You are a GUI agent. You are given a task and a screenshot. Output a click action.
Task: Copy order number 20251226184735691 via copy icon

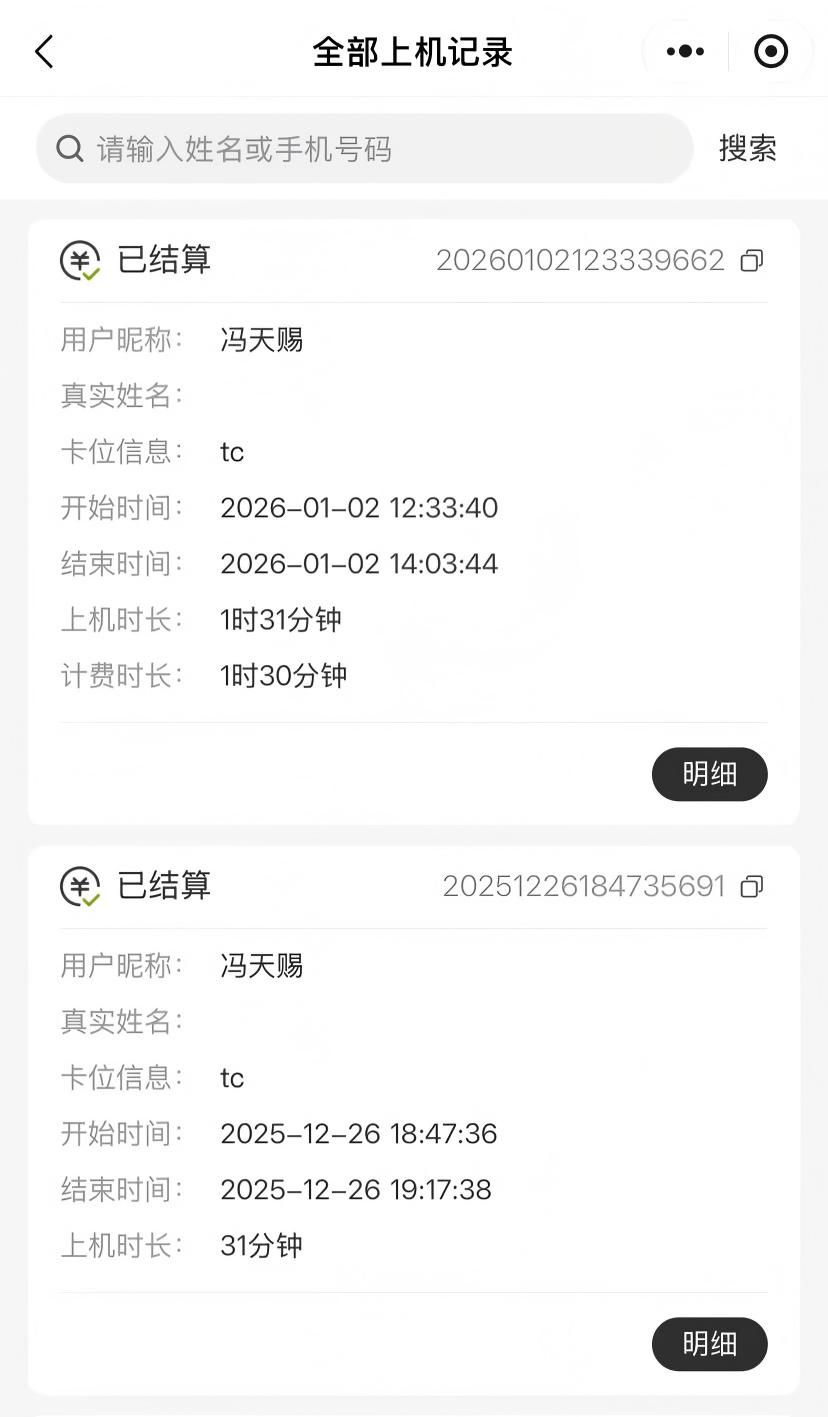(752, 886)
